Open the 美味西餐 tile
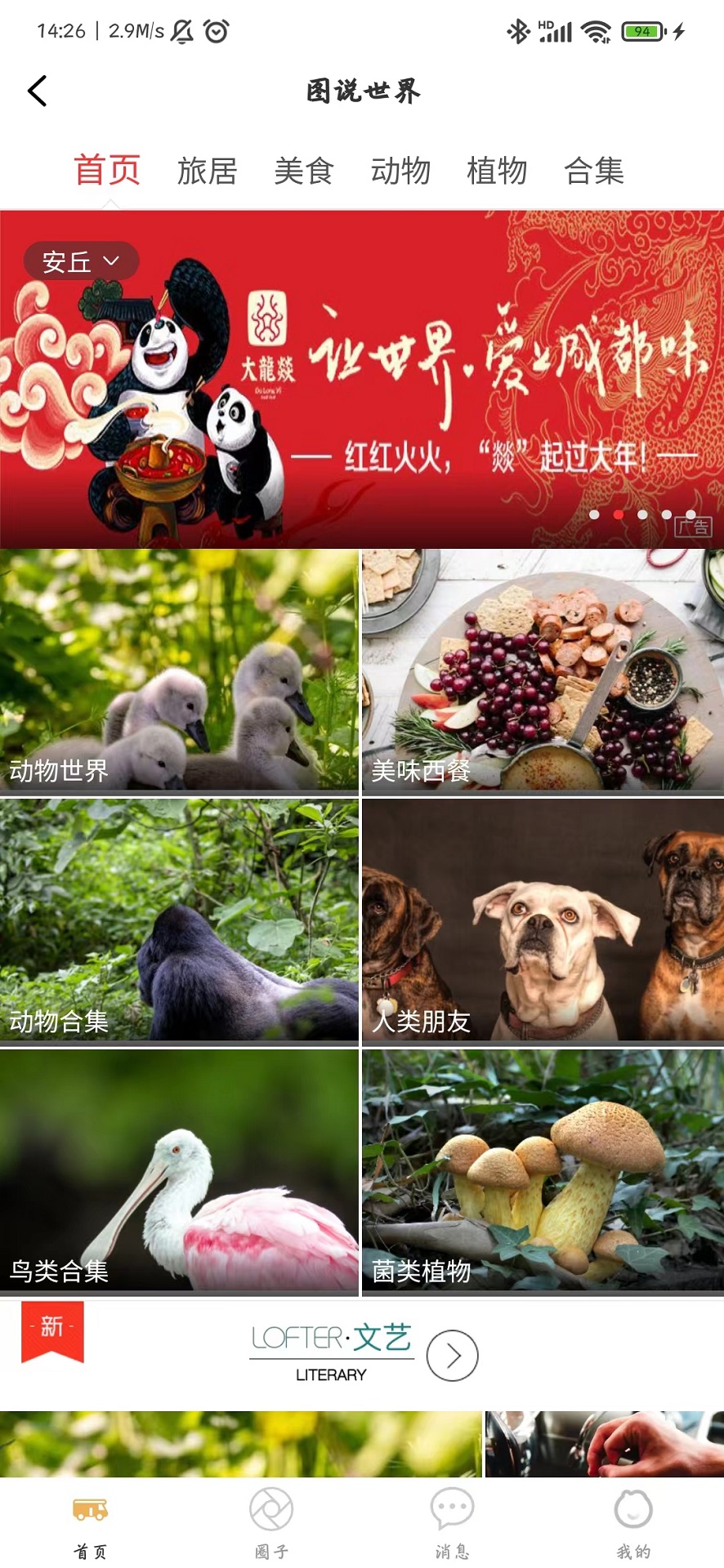The image size is (724, 1568). click(x=543, y=670)
